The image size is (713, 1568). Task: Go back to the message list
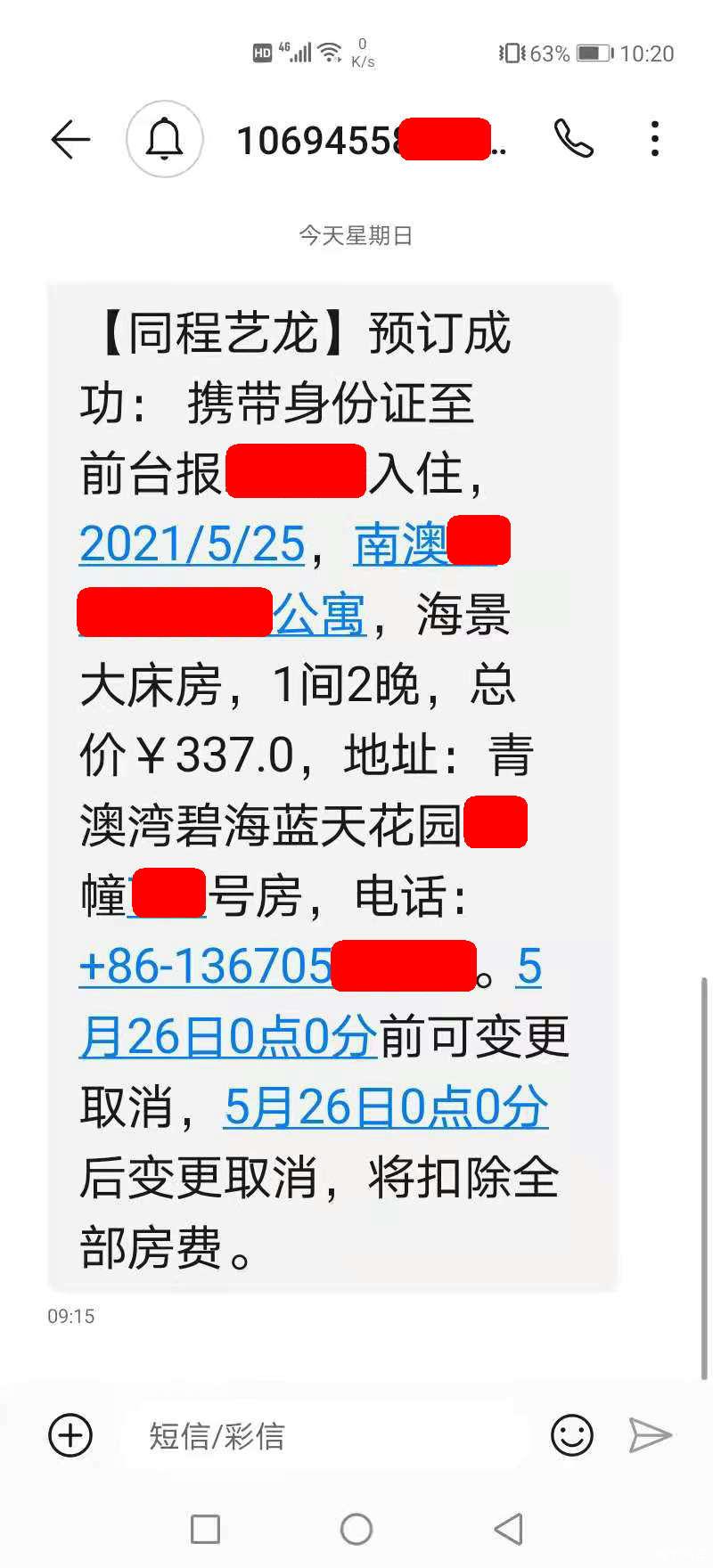point(70,140)
